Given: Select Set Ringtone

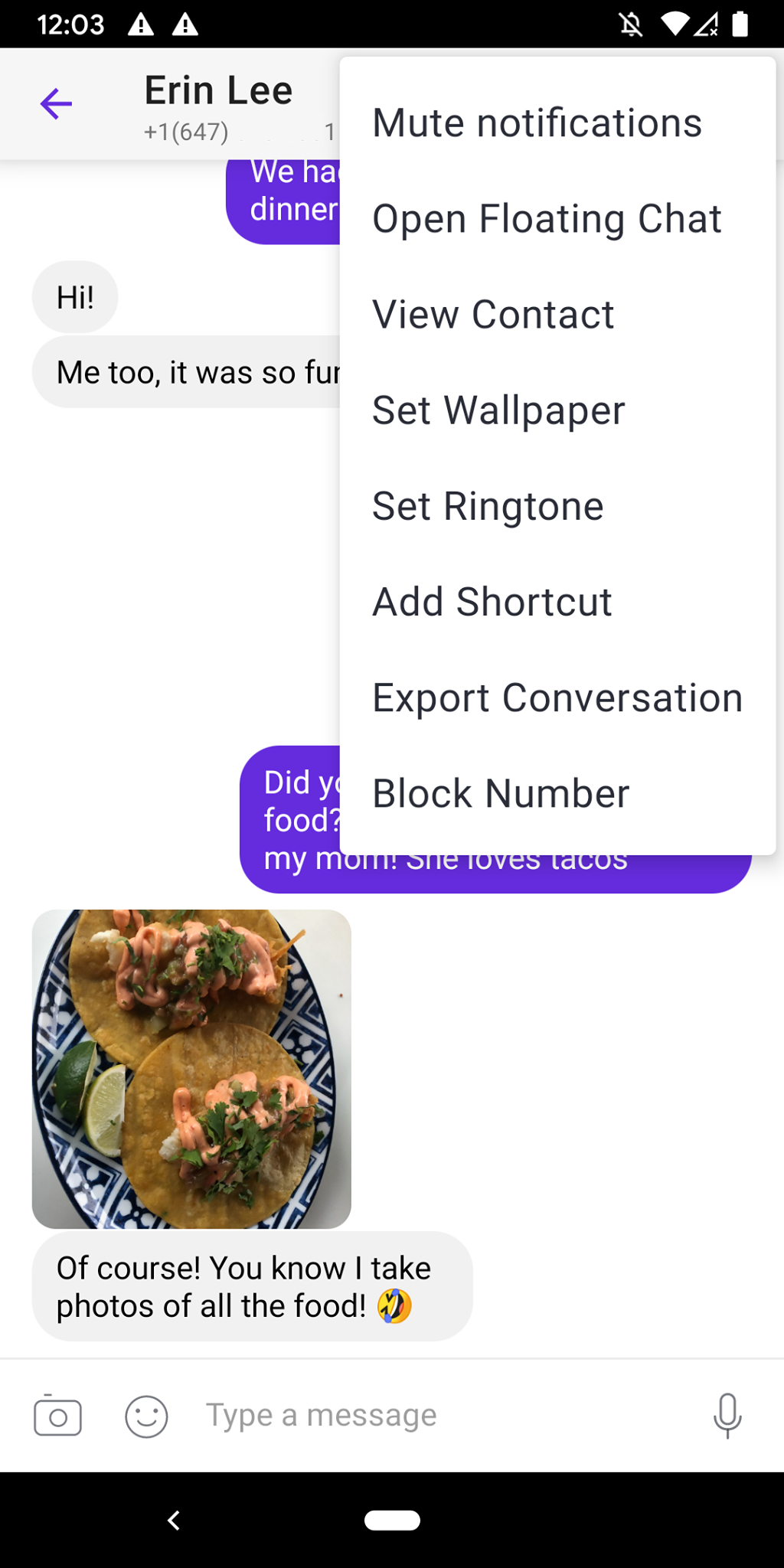Looking at the screenshot, I should pos(557,505).
